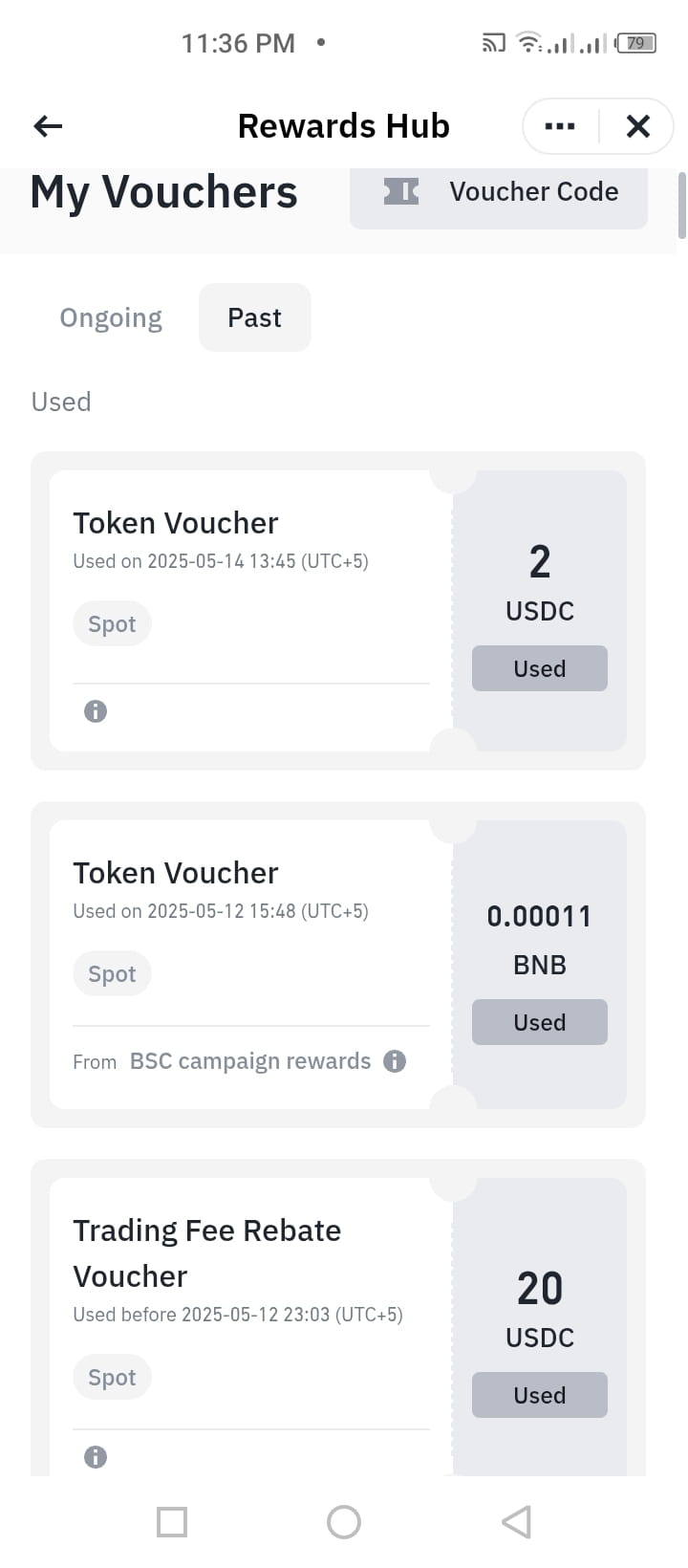Viewport: 688px width, 1568px height.
Task: Switch to the Ongoing vouchers tab
Action: coord(110,317)
